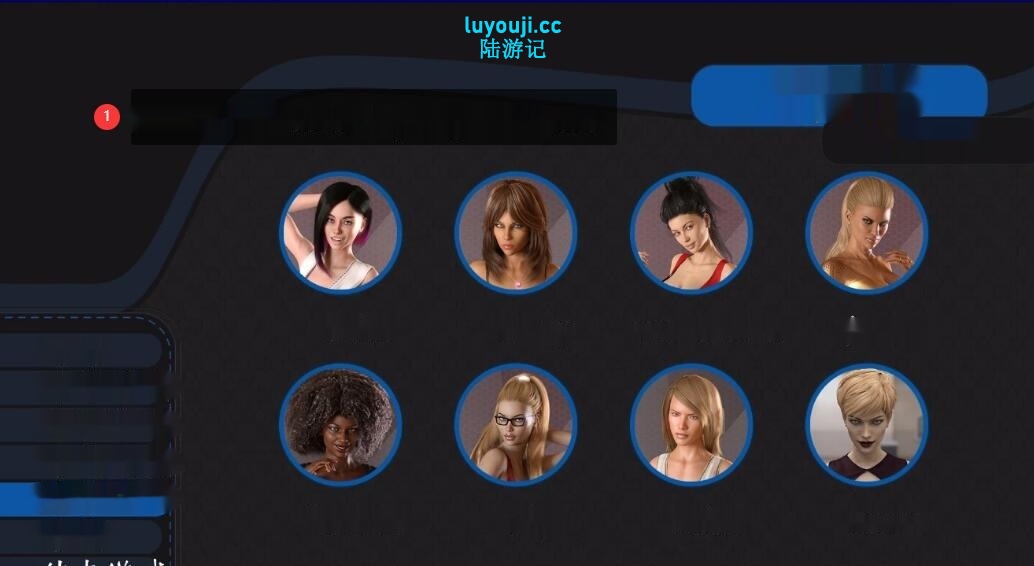Select the blonde character in white tank top
Viewport: 1034px width, 566px height.
click(x=691, y=424)
